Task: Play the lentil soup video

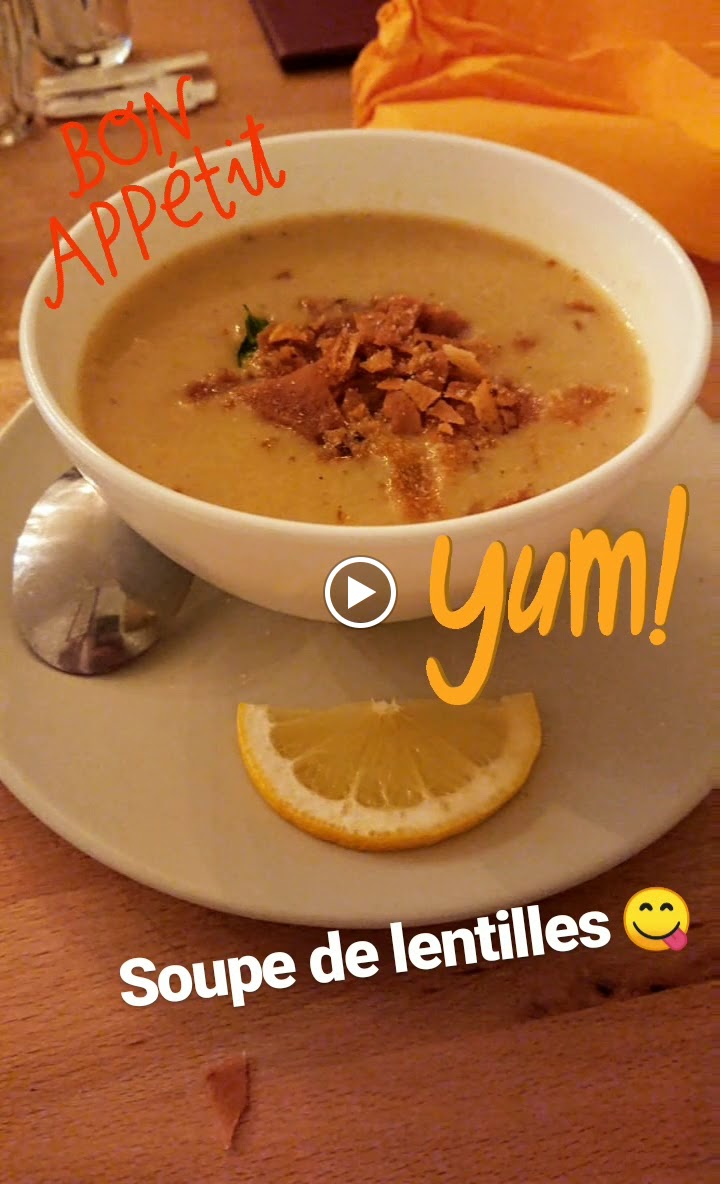Action: (x=360, y=592)
